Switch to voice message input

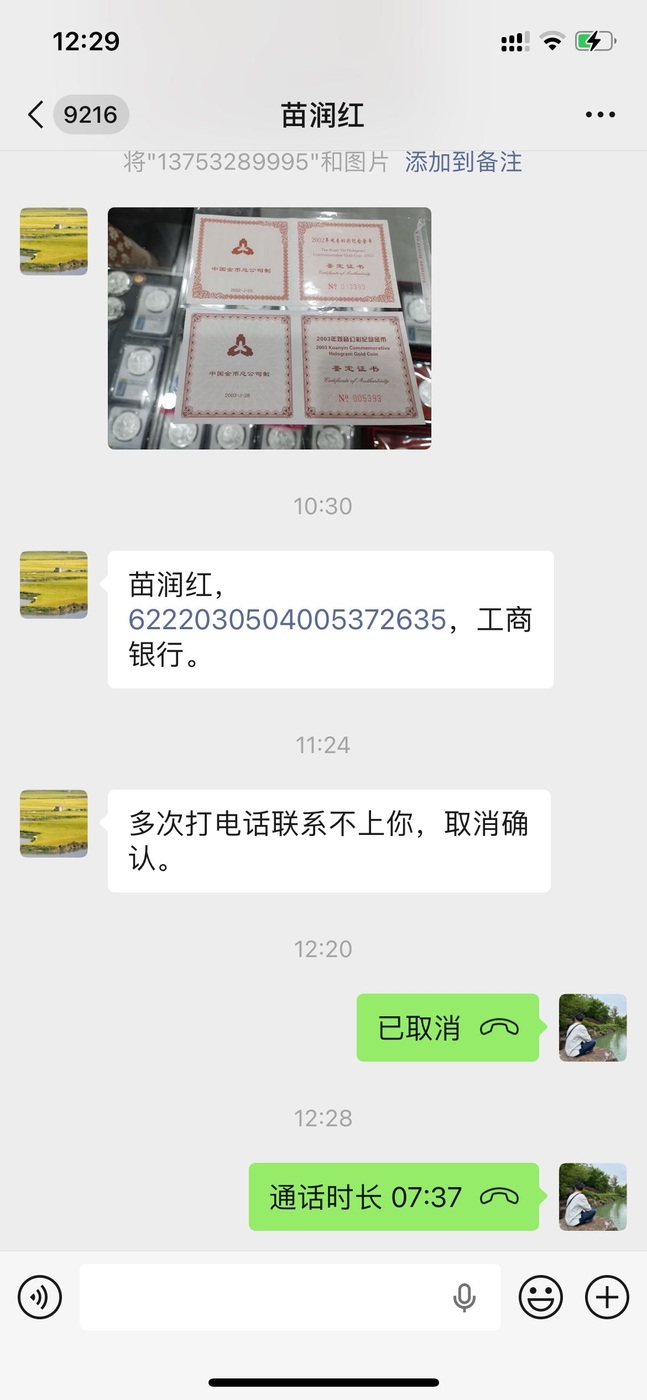(x=40, y=1297)
